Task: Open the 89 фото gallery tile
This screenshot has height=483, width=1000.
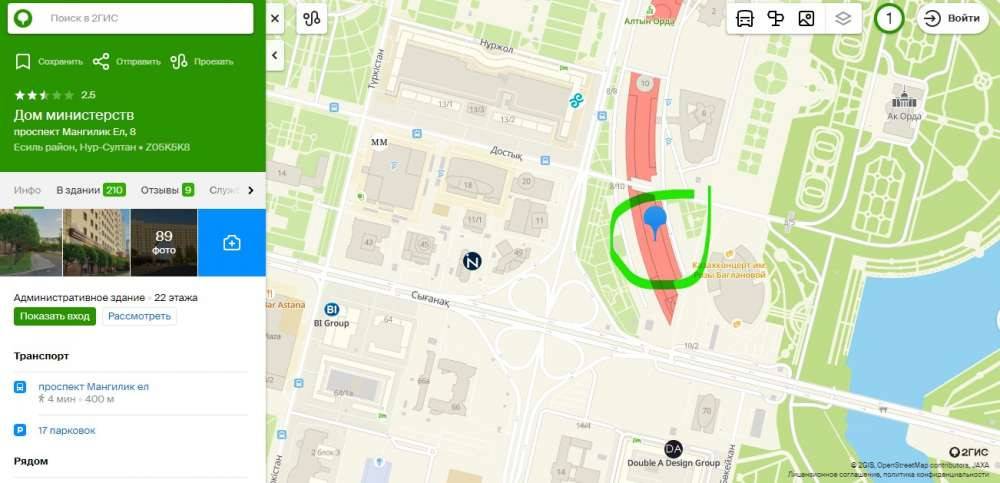Action: click(x=164, y=242)
